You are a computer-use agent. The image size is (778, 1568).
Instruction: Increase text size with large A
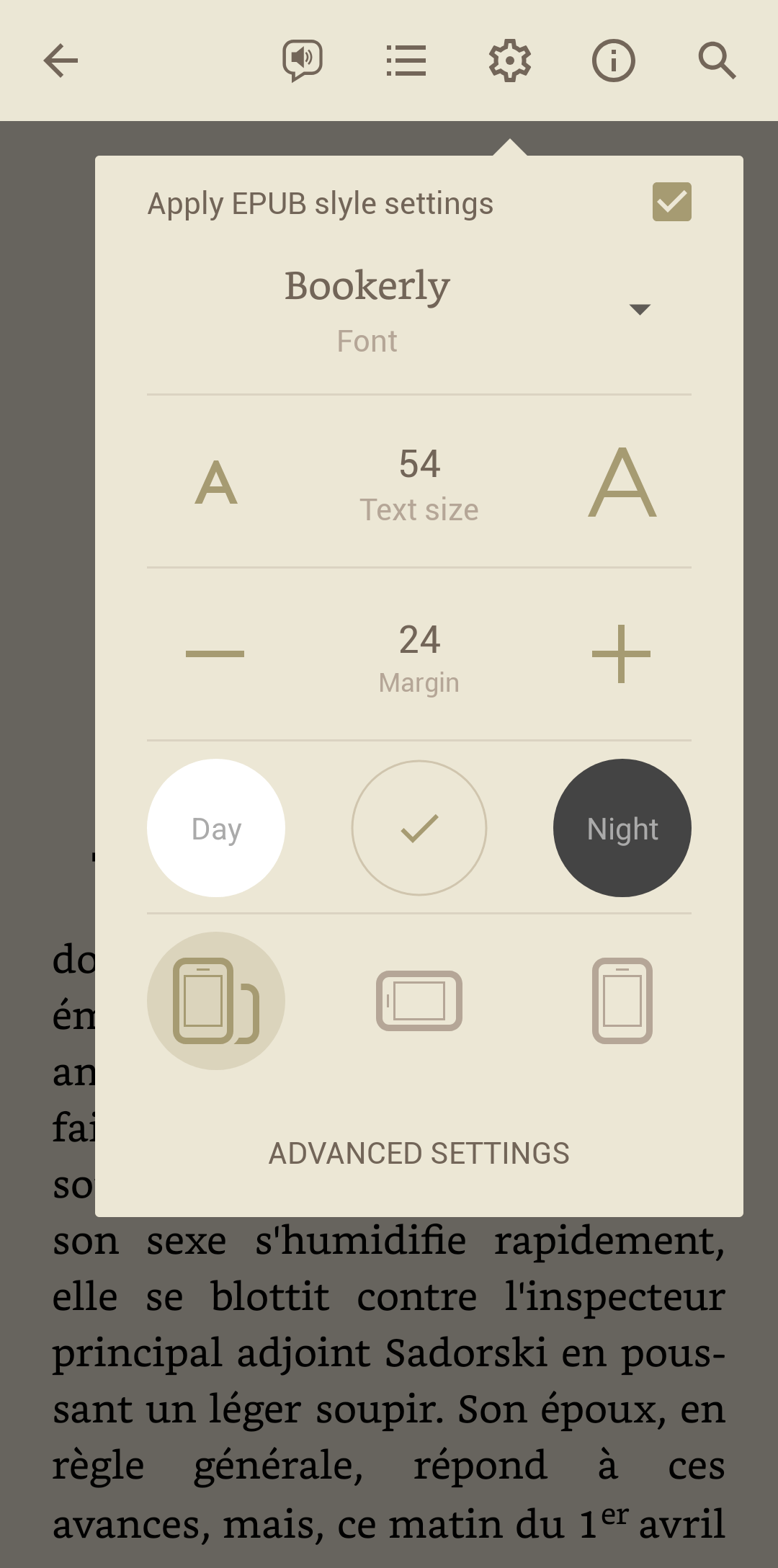tap(622, 483)
